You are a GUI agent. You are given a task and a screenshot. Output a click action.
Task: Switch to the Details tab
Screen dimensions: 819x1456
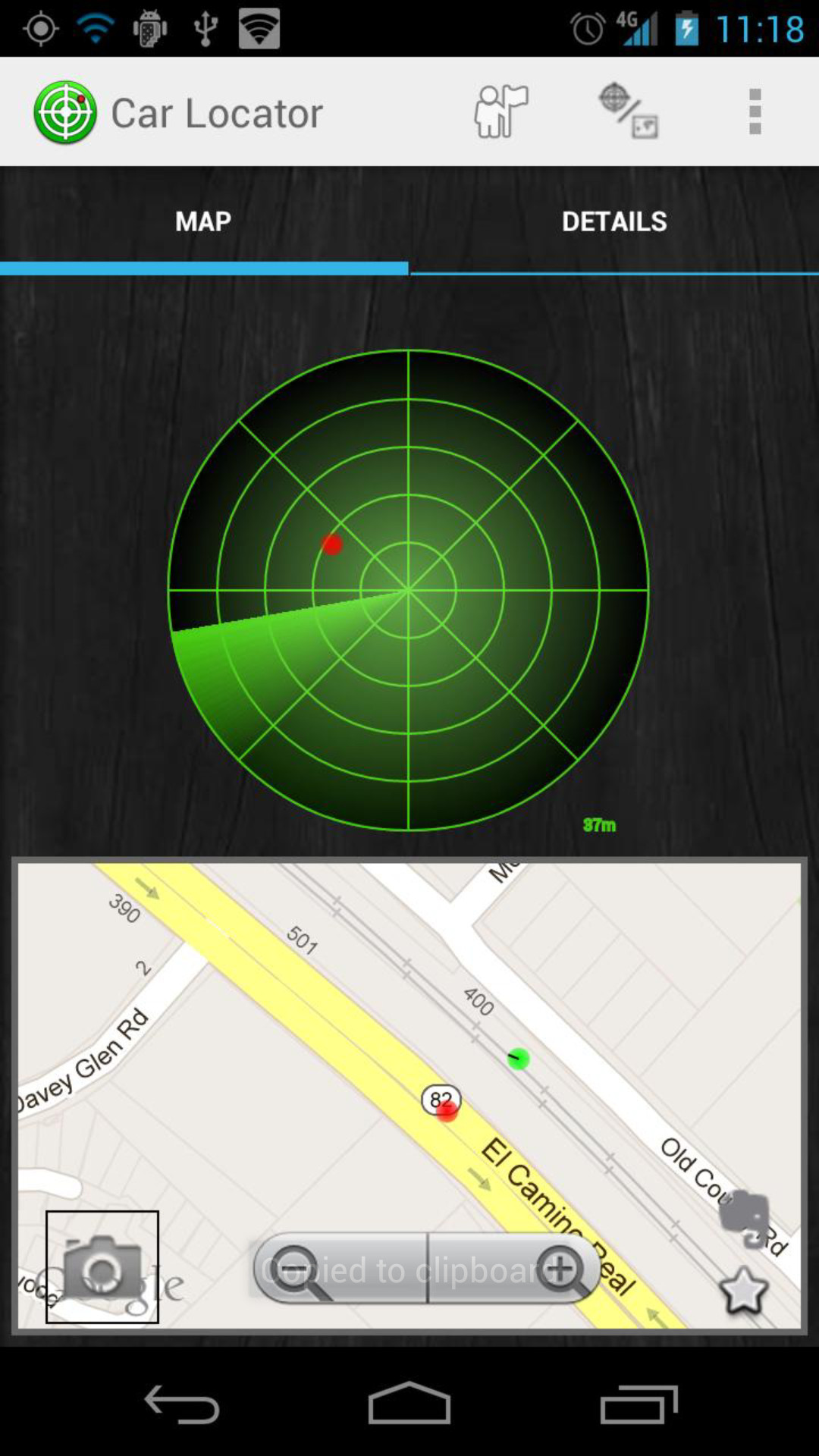click(614, 221)
